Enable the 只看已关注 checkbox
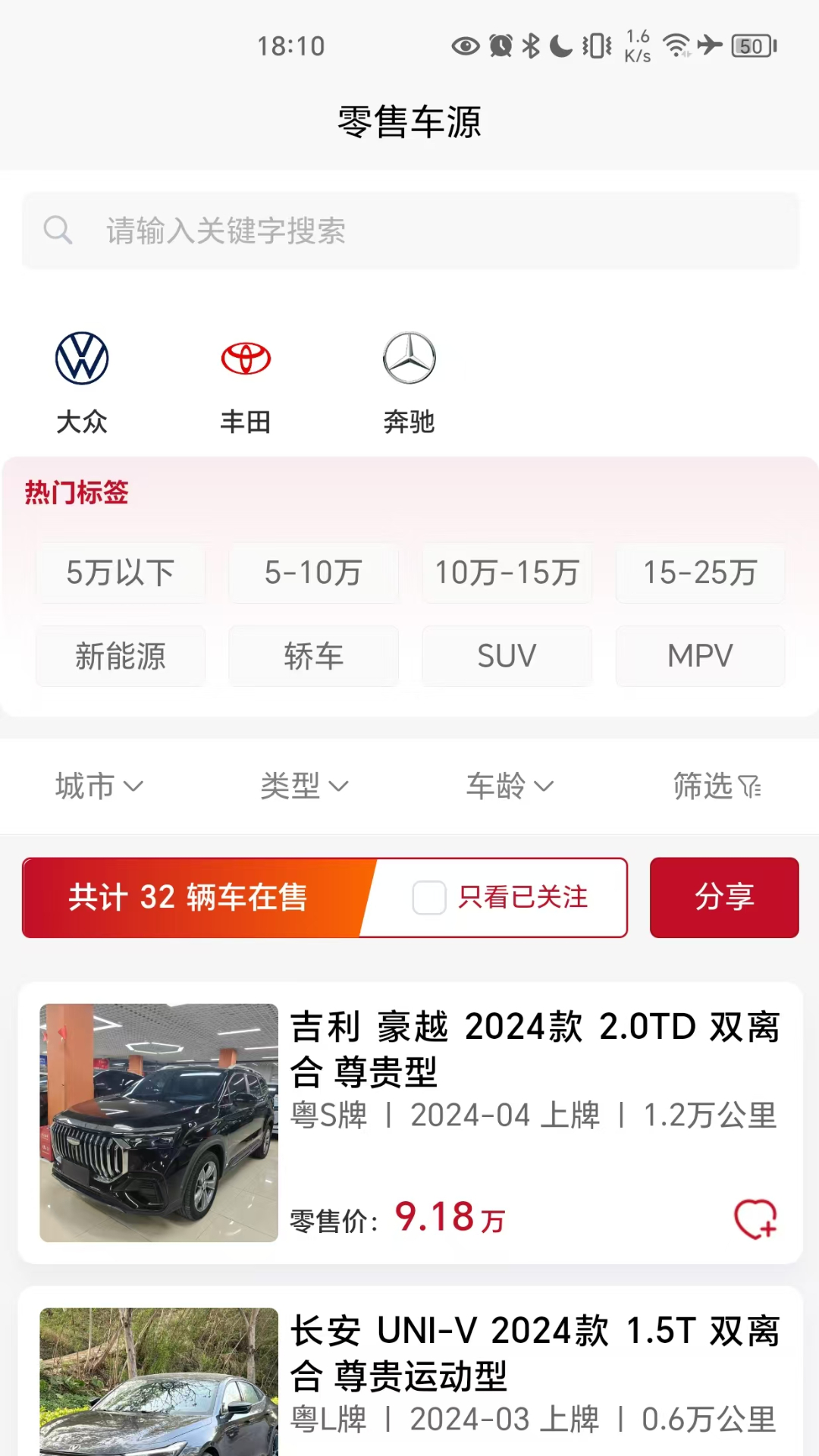The image size is (819, 1456). 429,897
